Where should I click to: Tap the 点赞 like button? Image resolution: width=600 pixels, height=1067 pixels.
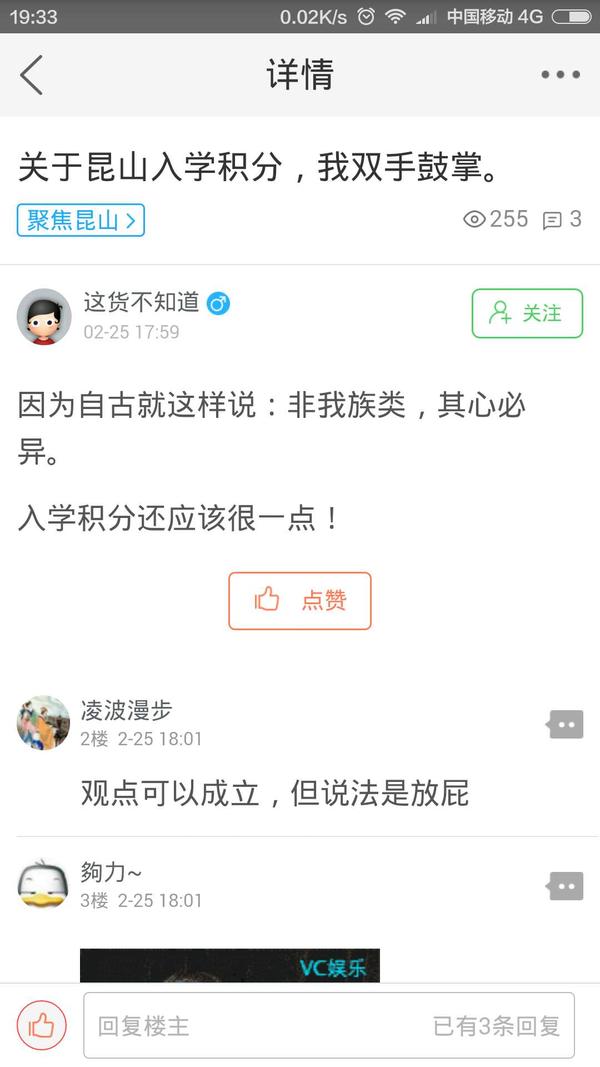coord(299,600)
